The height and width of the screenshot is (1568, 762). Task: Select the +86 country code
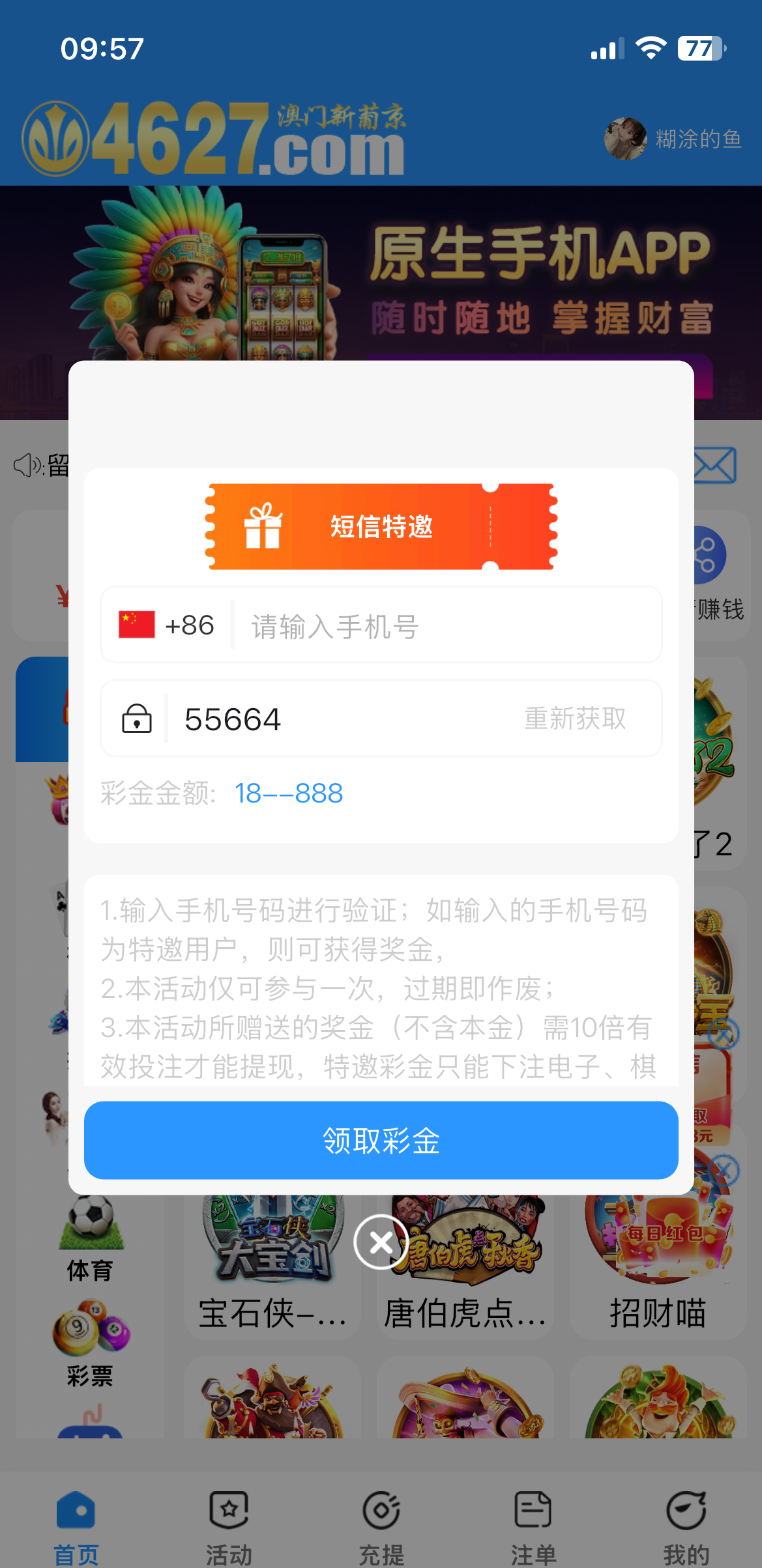(x=168, y=625)
